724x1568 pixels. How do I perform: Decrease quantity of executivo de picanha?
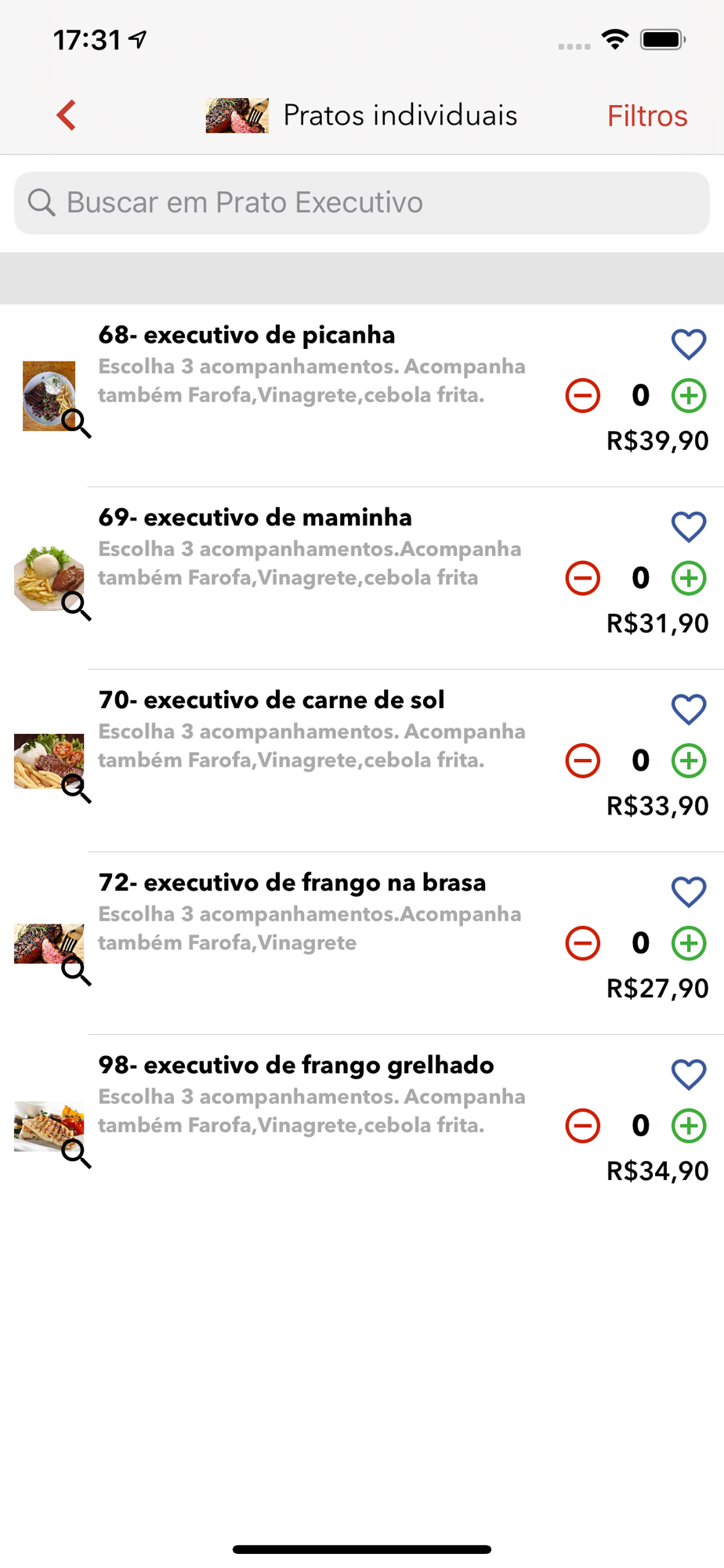point(583,395)
